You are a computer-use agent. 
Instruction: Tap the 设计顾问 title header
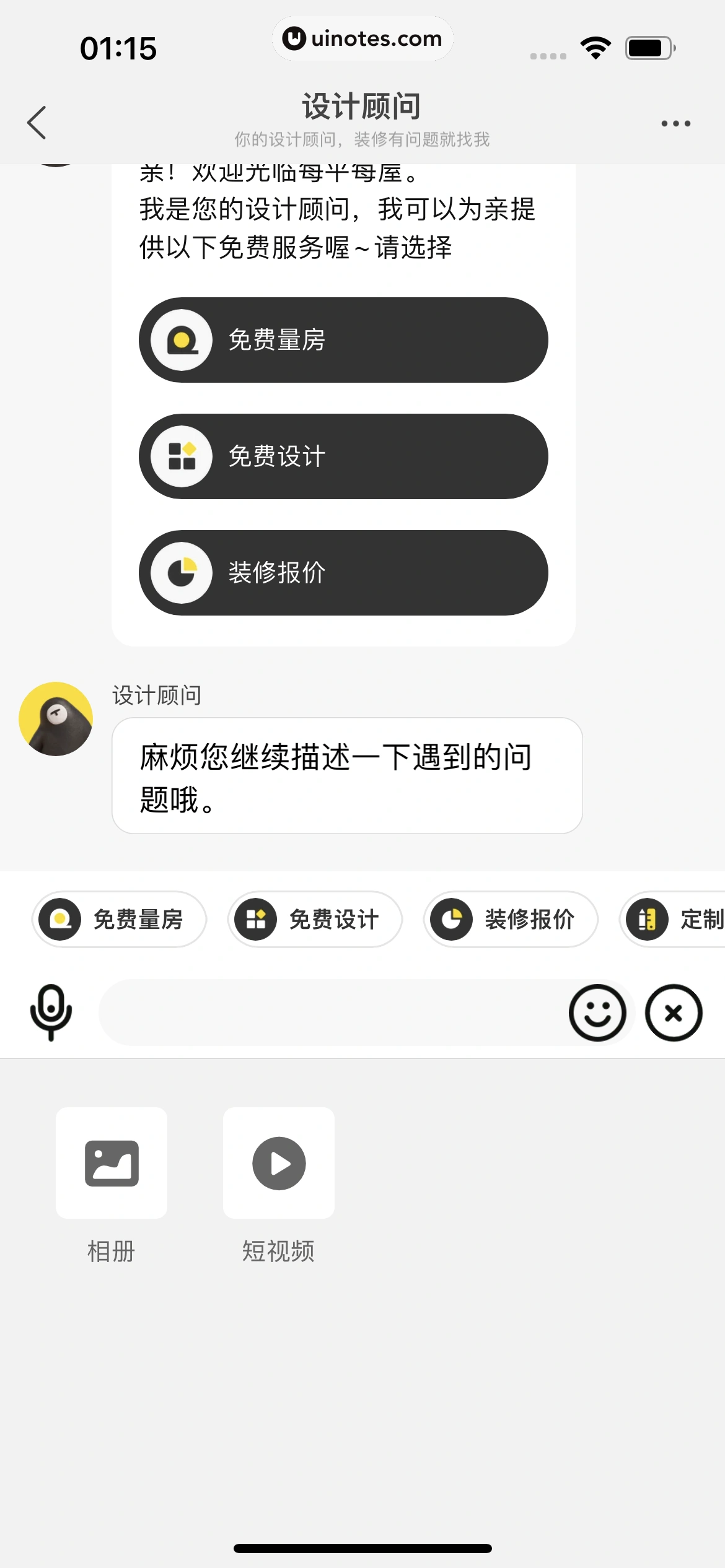click(x=361, y=105)
